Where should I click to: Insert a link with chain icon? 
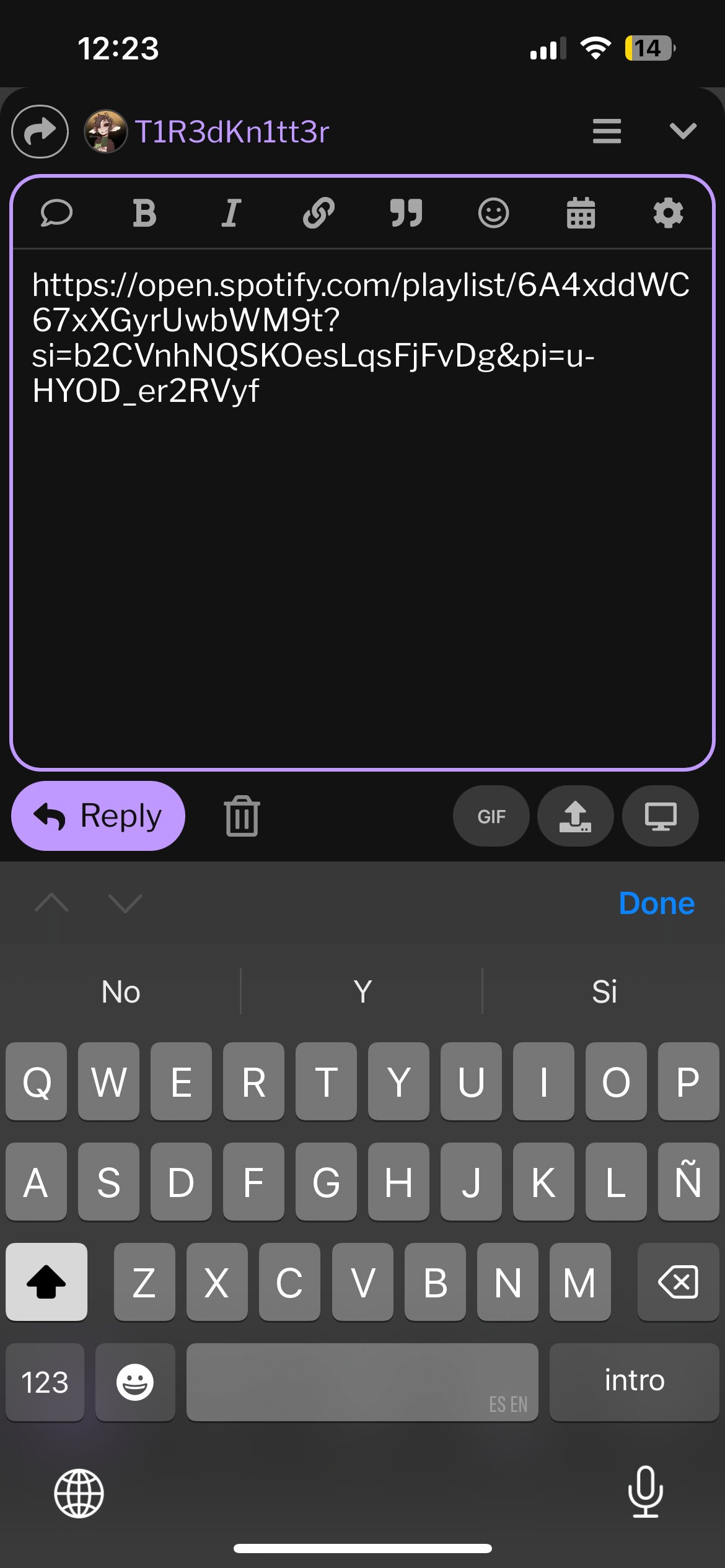[319, 214]
